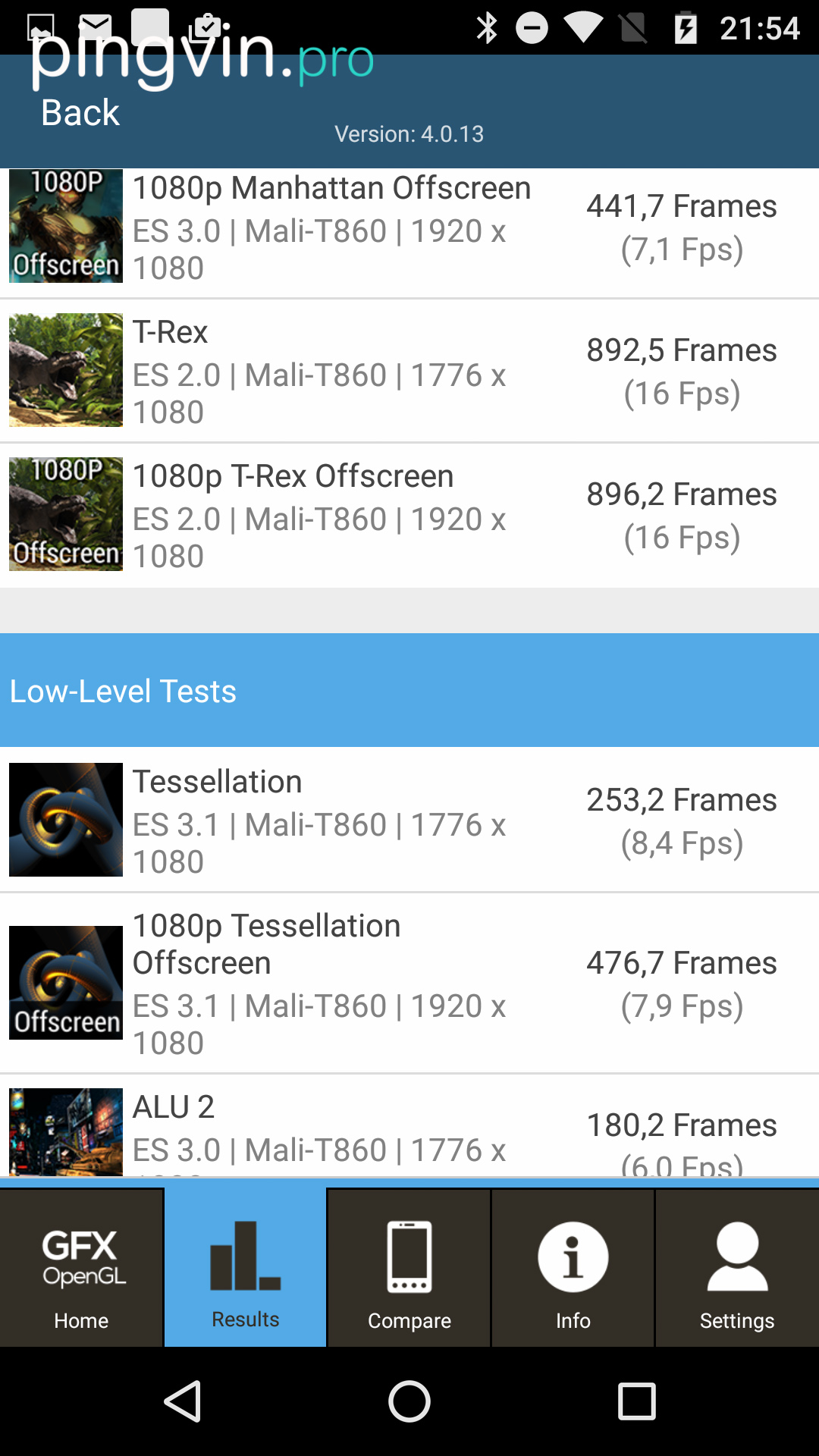The width and height of the screenshot is (819, 1456).
Task: Open the Tessellation test result
Action: point(409,821)
